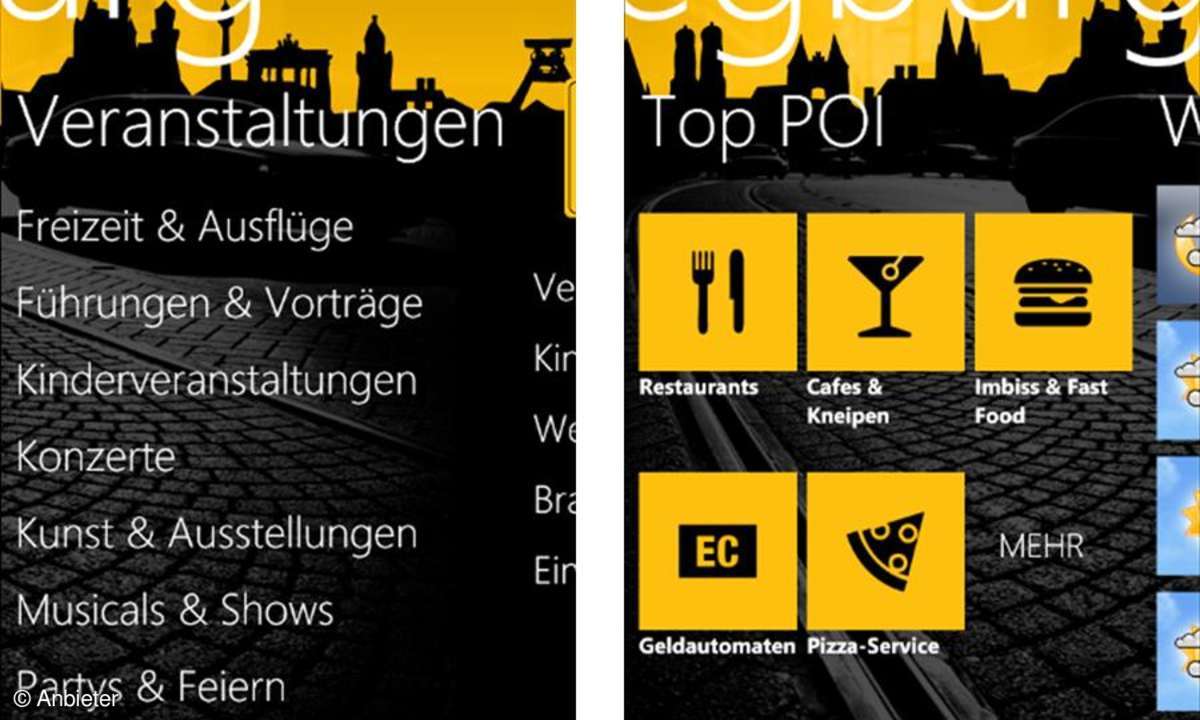1200x720 pixels.
Task: Select the Imbiss & Fast Food tile
Action: 1053,292
